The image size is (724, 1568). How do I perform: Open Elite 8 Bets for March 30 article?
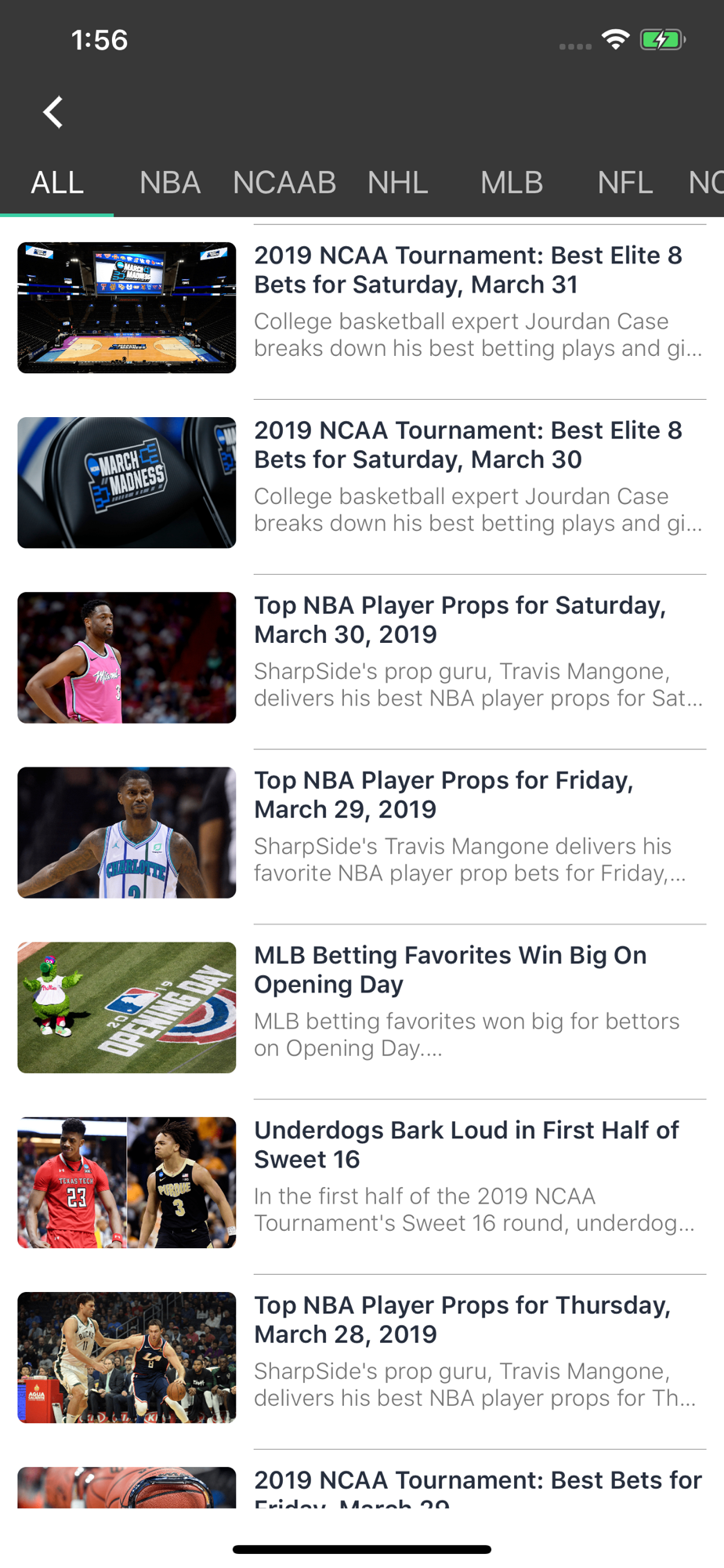click(x=468, y=445)
